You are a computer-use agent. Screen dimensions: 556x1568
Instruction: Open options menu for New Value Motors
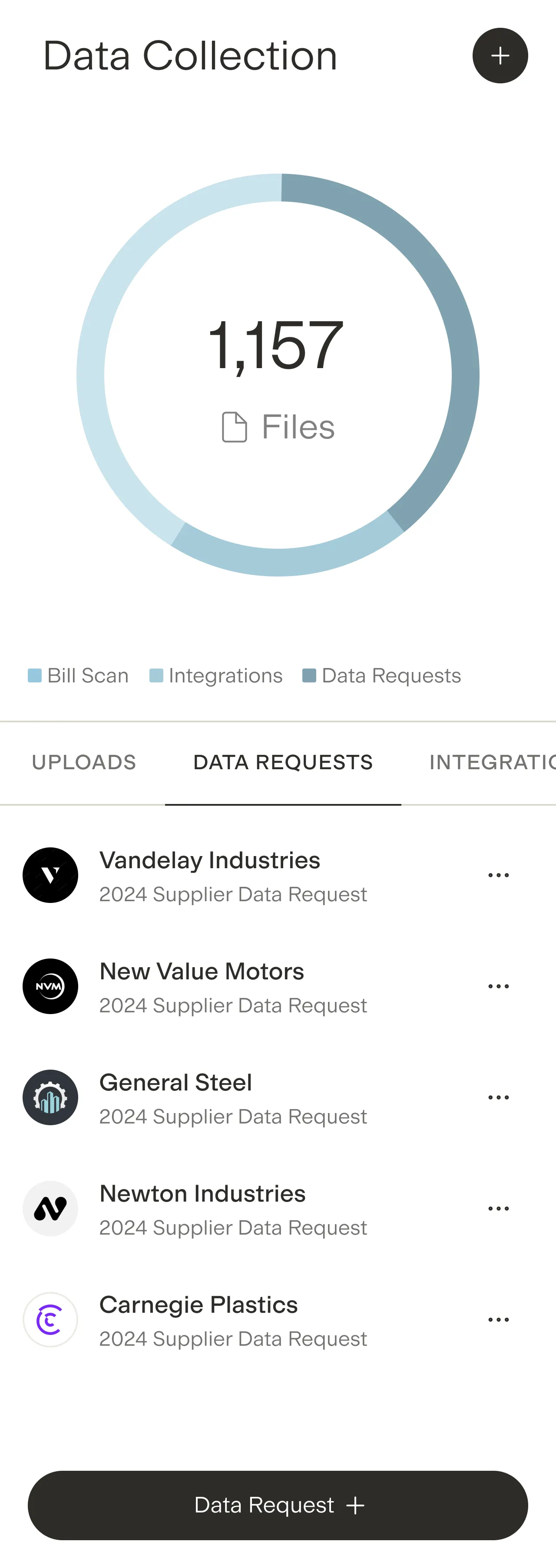coord(499,986)
